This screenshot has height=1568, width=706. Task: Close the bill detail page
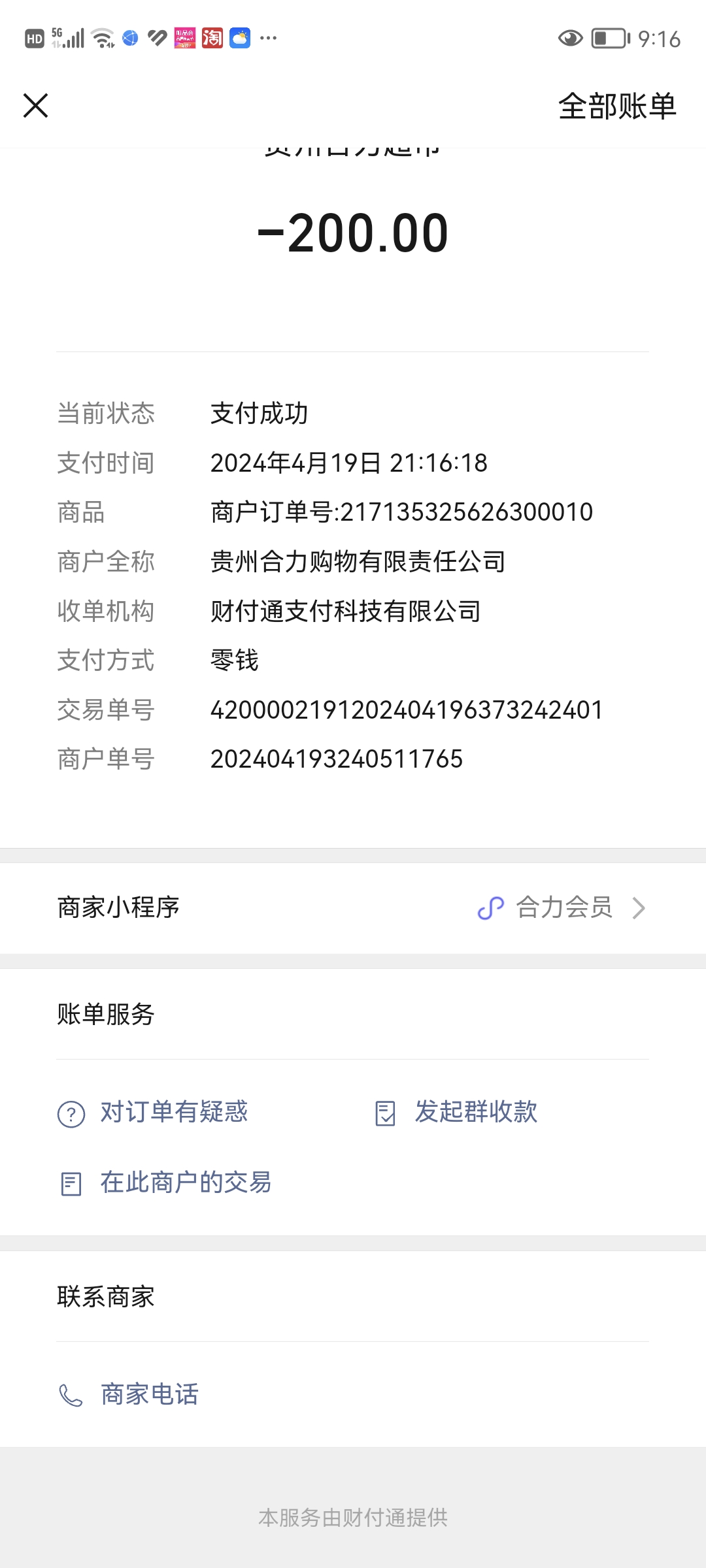point(36,105)
